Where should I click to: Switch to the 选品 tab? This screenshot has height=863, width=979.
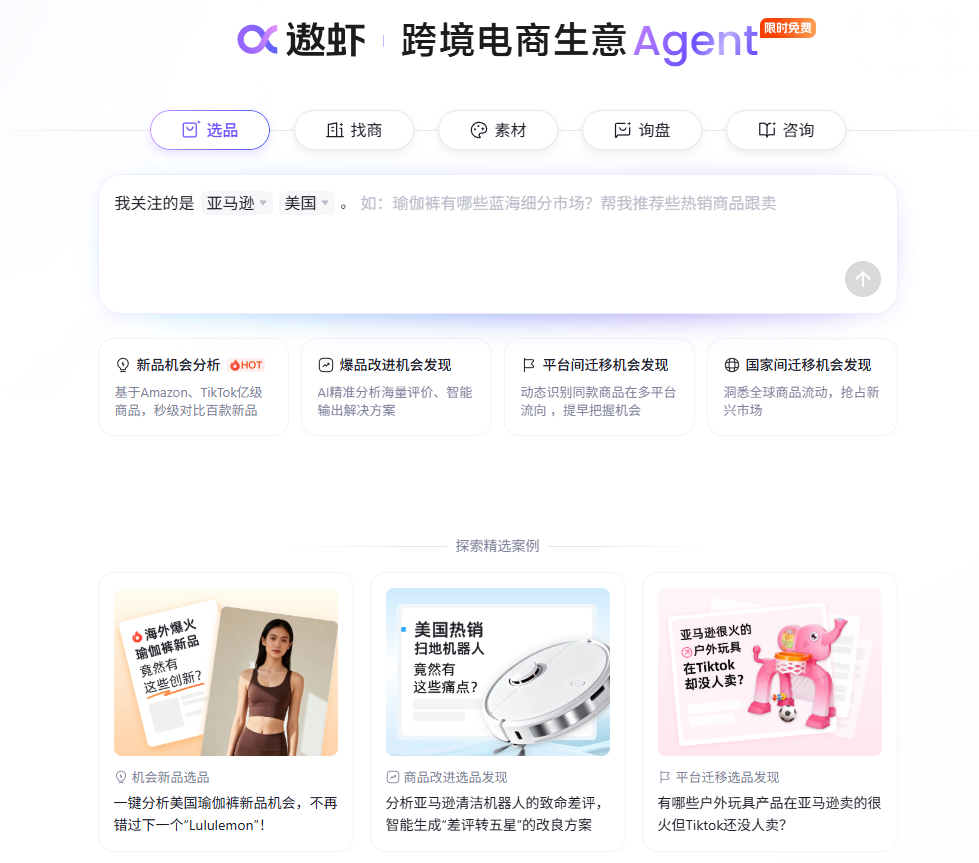210,130
